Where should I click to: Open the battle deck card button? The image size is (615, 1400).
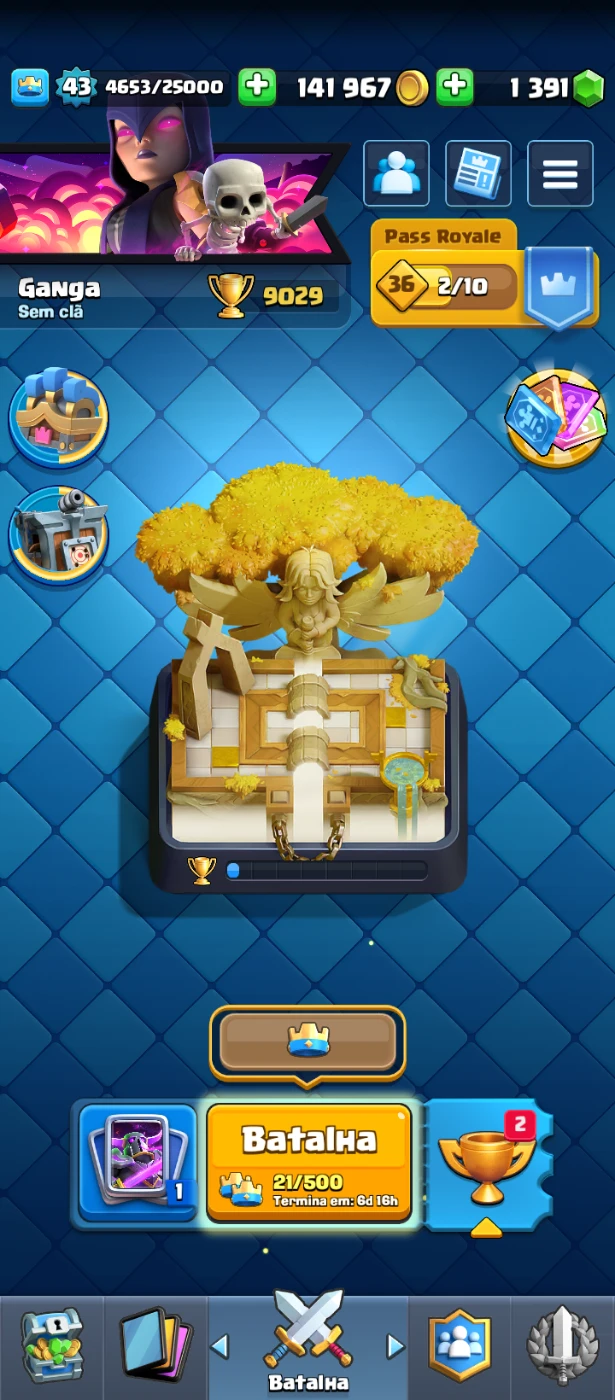(138, 1162)
